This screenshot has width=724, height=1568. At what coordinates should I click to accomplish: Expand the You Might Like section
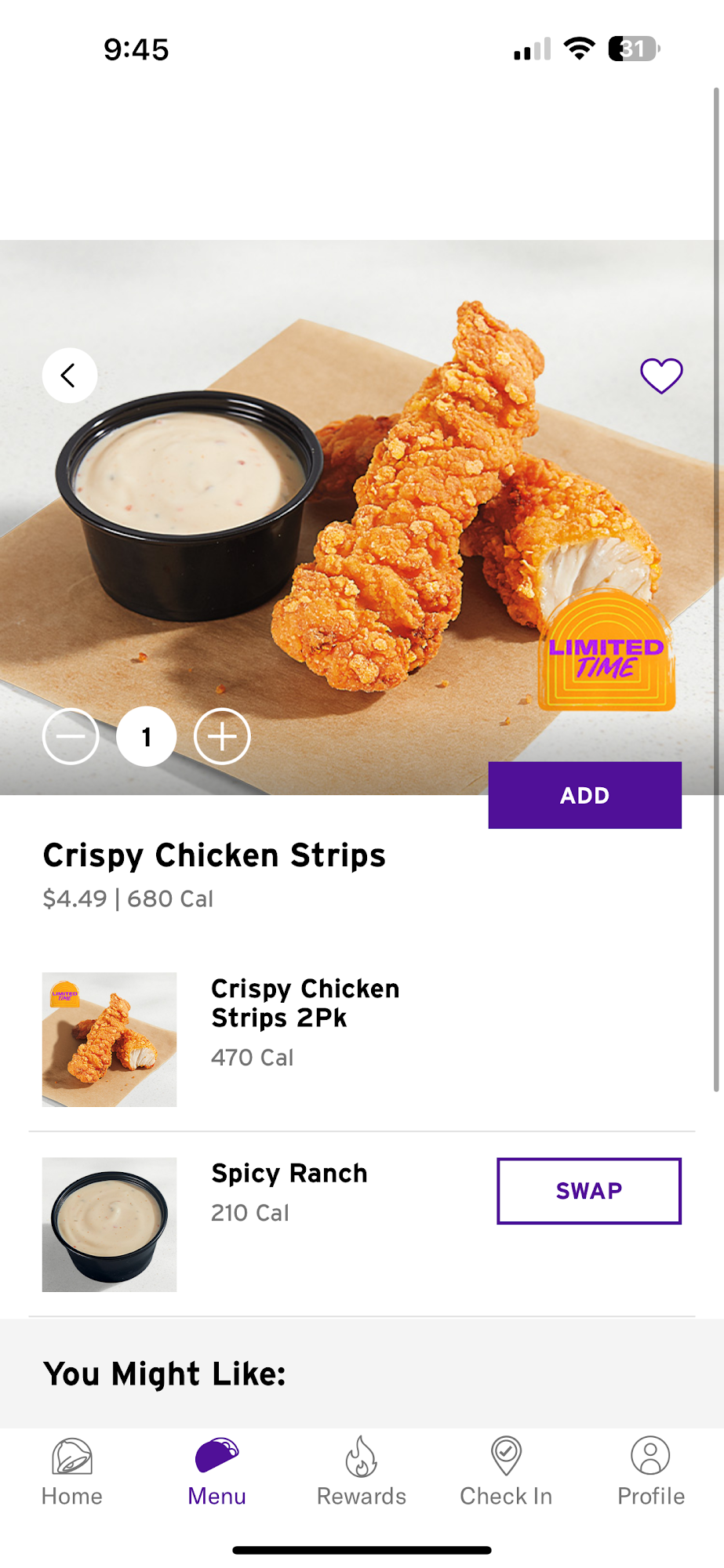click(x=165, y=1373)
